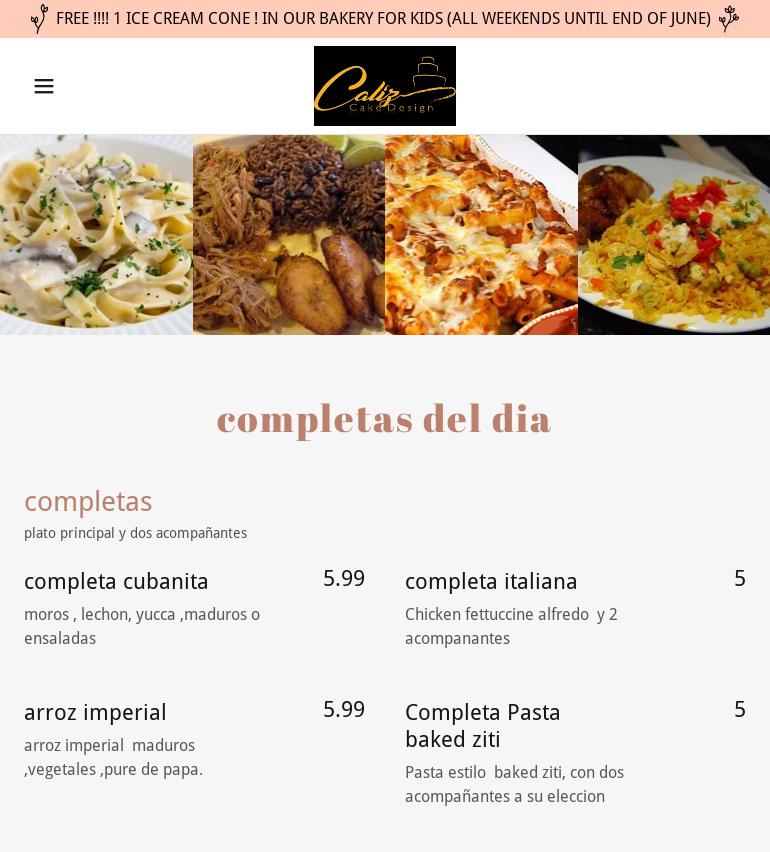
Task: Open the hamburger navigation menu
Action: click(44, 86)
